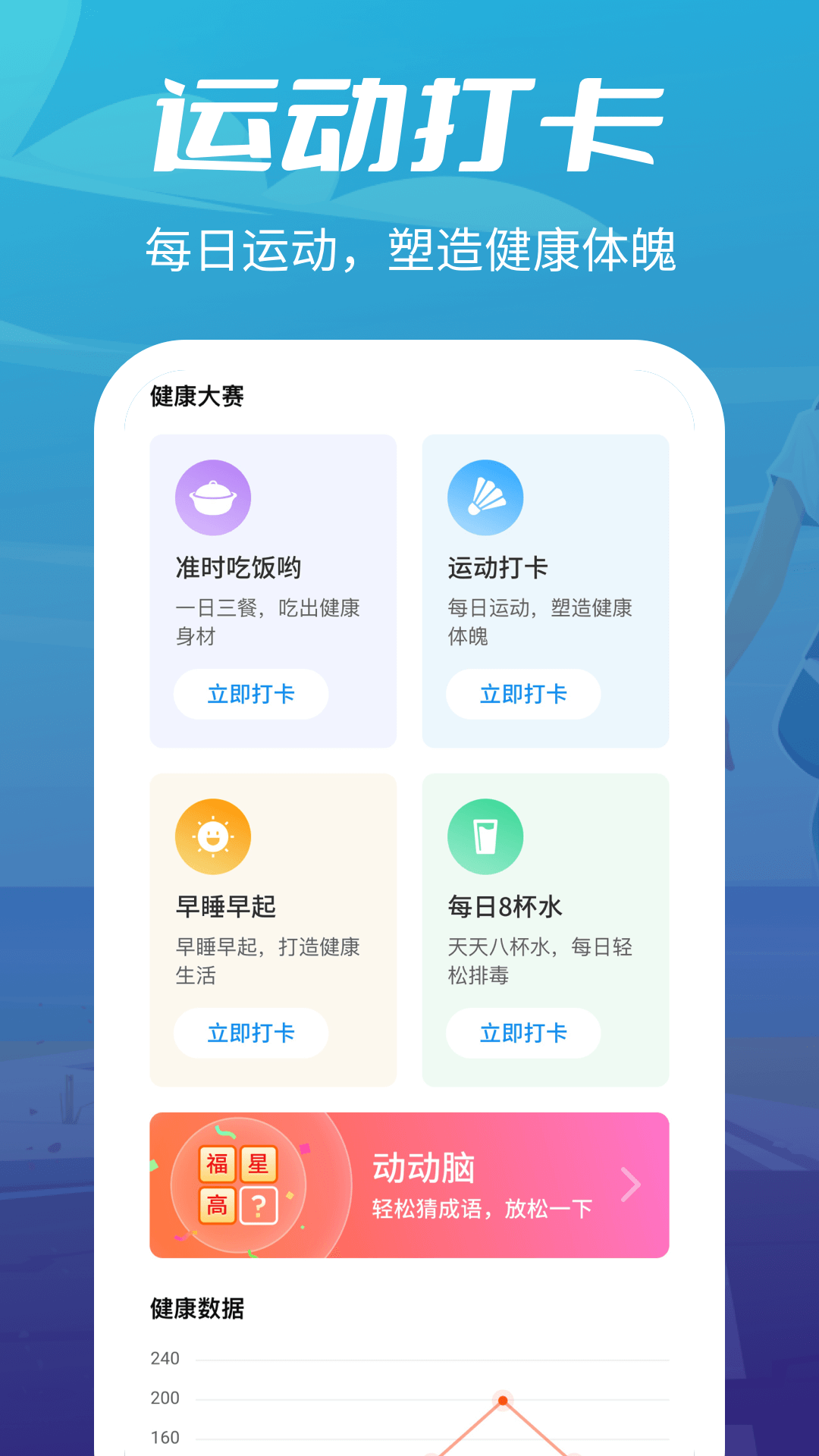Select the cooking pot icon on 准时吃饭哟 card

[x=213, y=497]
